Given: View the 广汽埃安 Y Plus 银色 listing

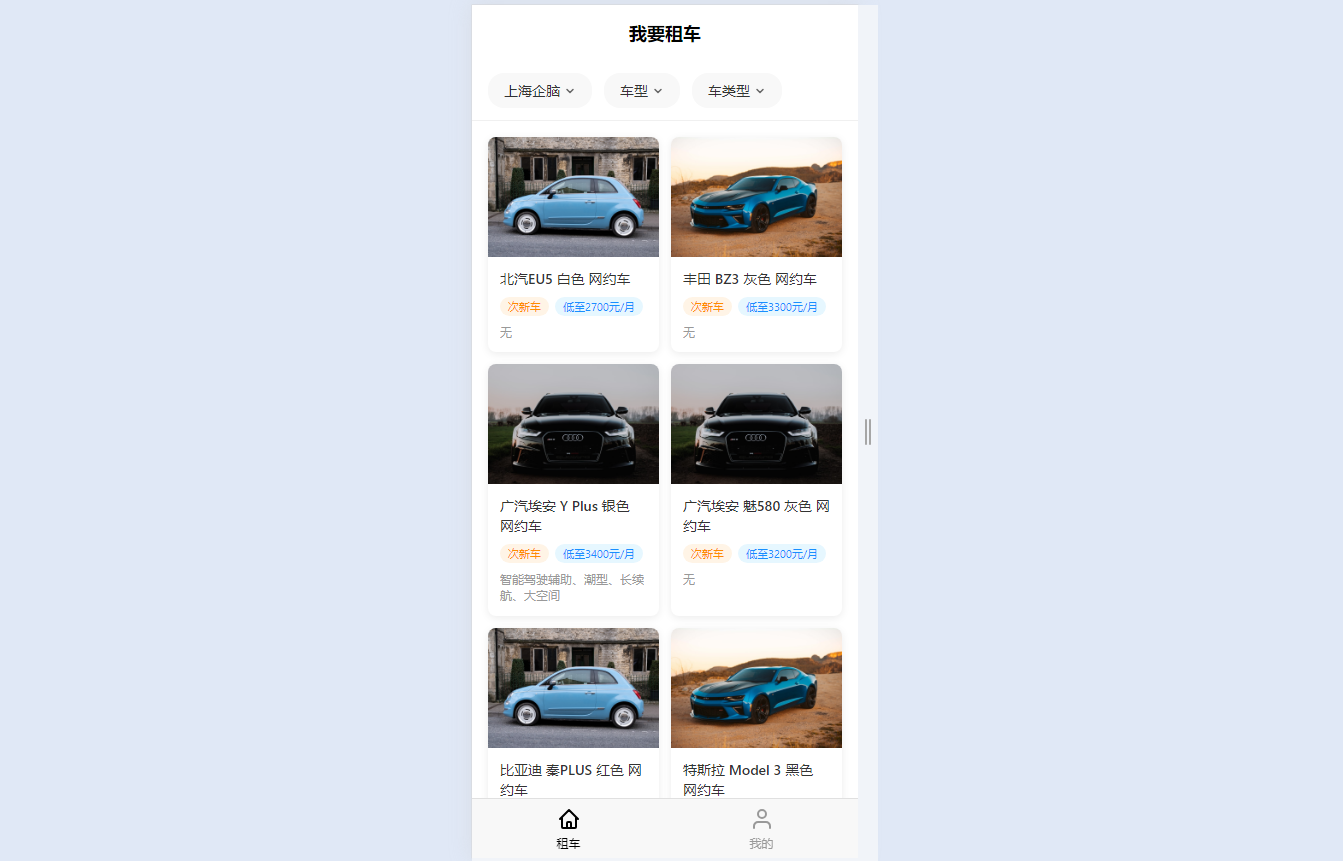Looking at the screenshot, I should coord(573,489).
